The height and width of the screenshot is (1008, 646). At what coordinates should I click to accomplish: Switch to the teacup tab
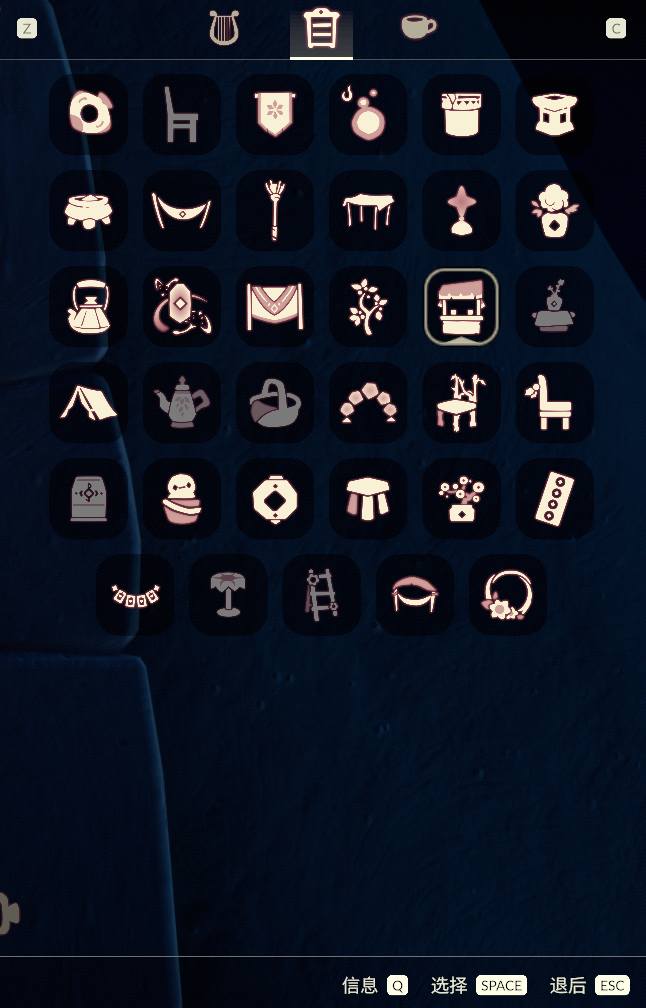tap(418, 27)
